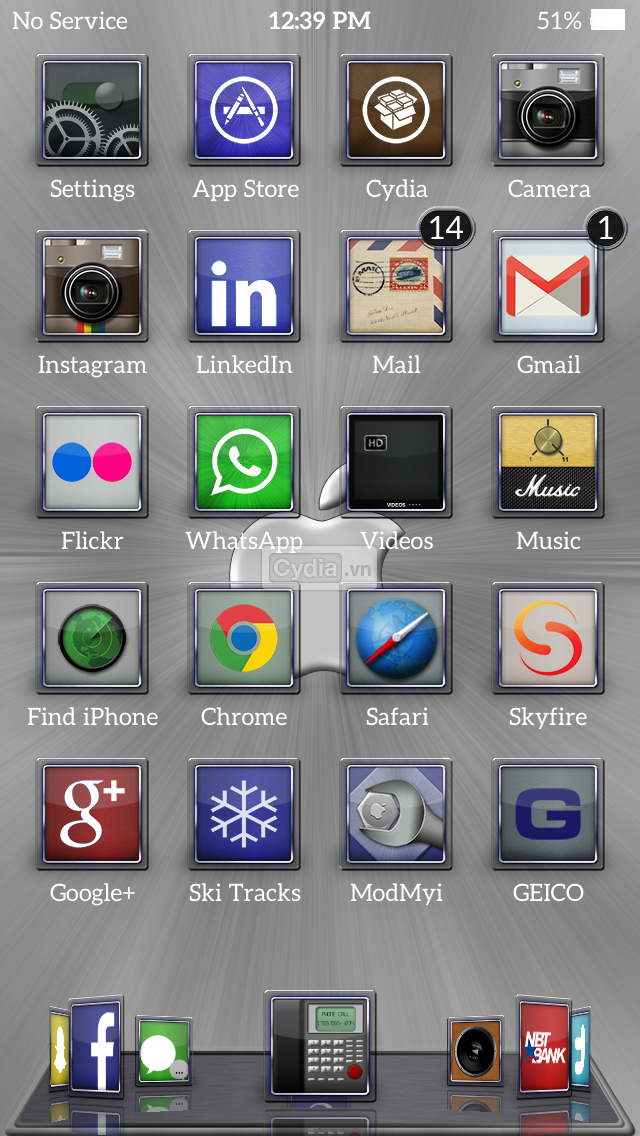Image resolution: width=640 pixels, height=1136 pixels.
Task: Launch Chrome browser
Action: 244,639
